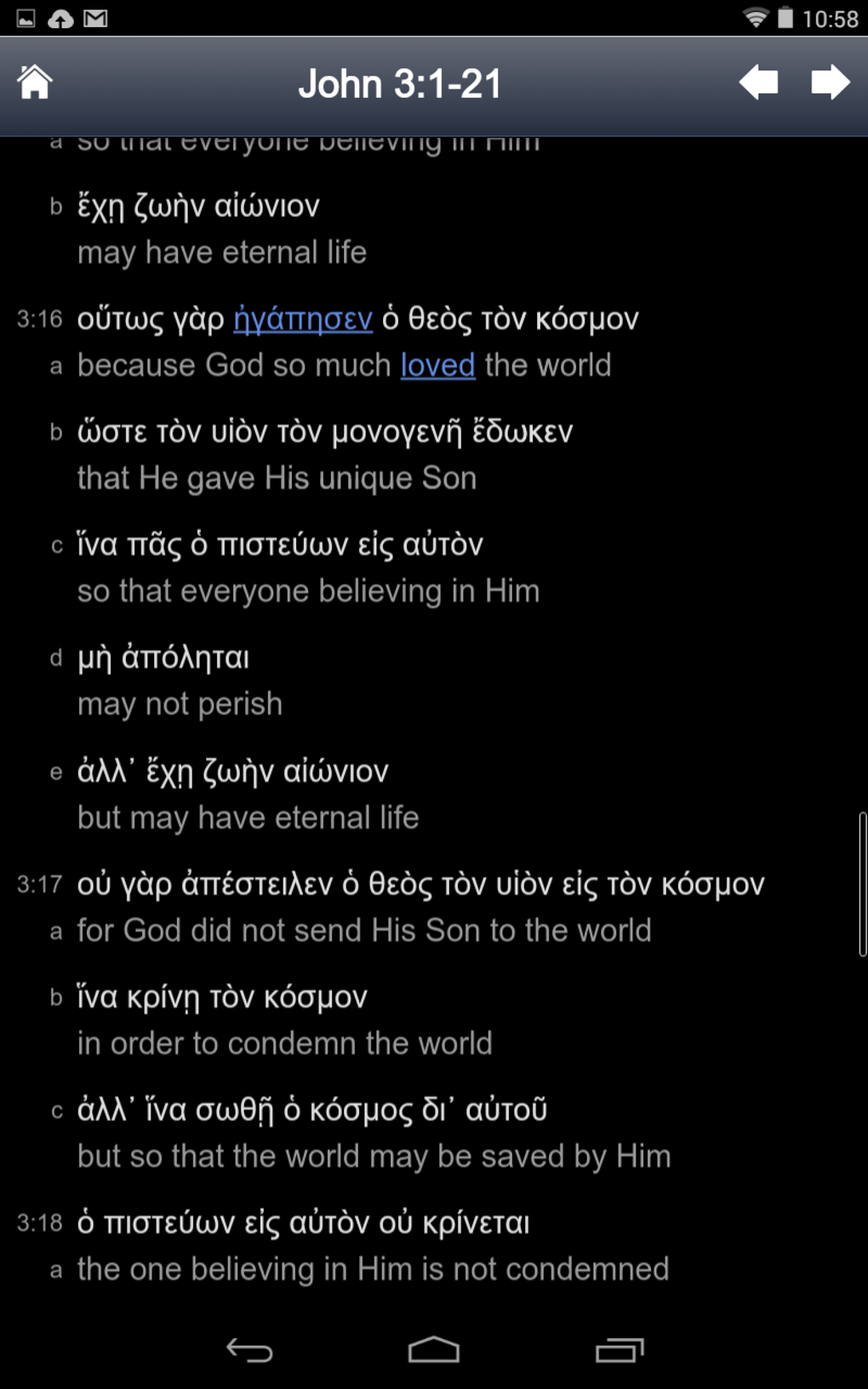Click the underlined English word loved

coord(436,364)
